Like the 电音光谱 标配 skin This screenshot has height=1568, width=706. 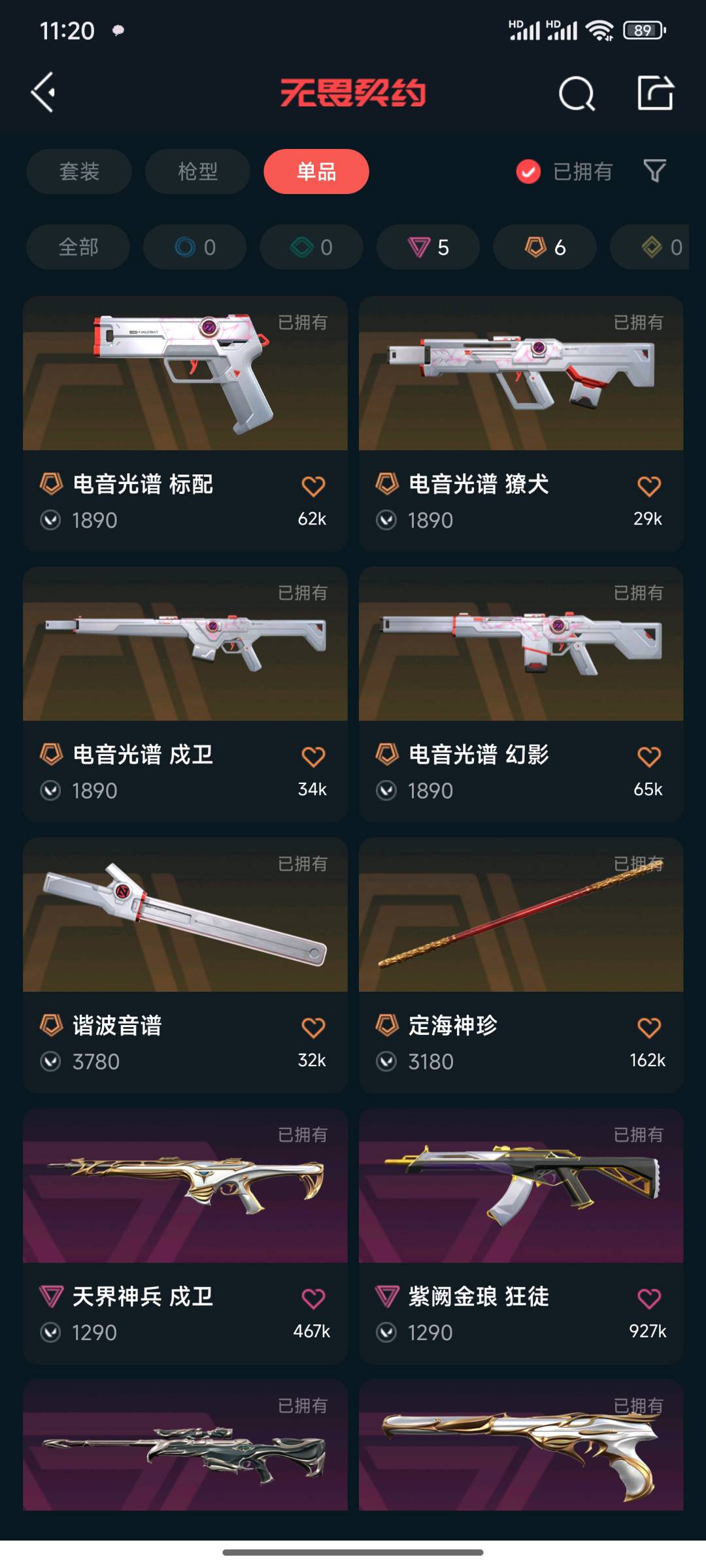coord(313,486)
